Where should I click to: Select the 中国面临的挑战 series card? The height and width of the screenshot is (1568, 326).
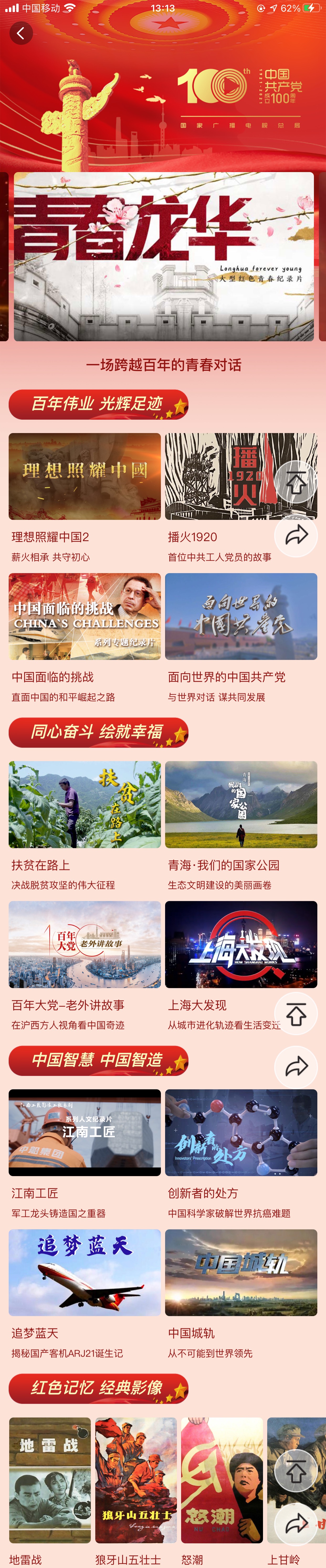point(85,617)
